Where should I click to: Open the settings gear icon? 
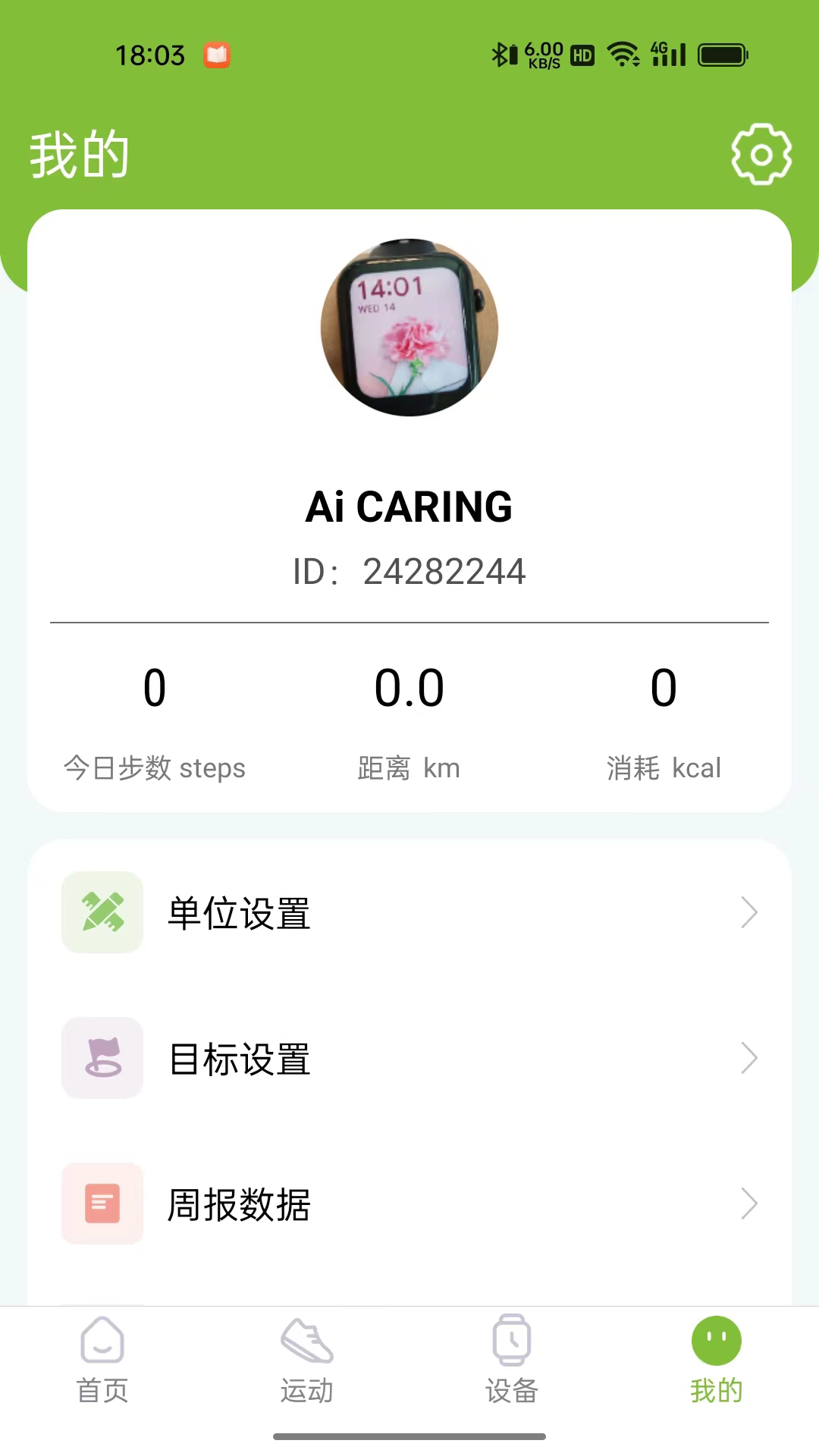(761, 155)
